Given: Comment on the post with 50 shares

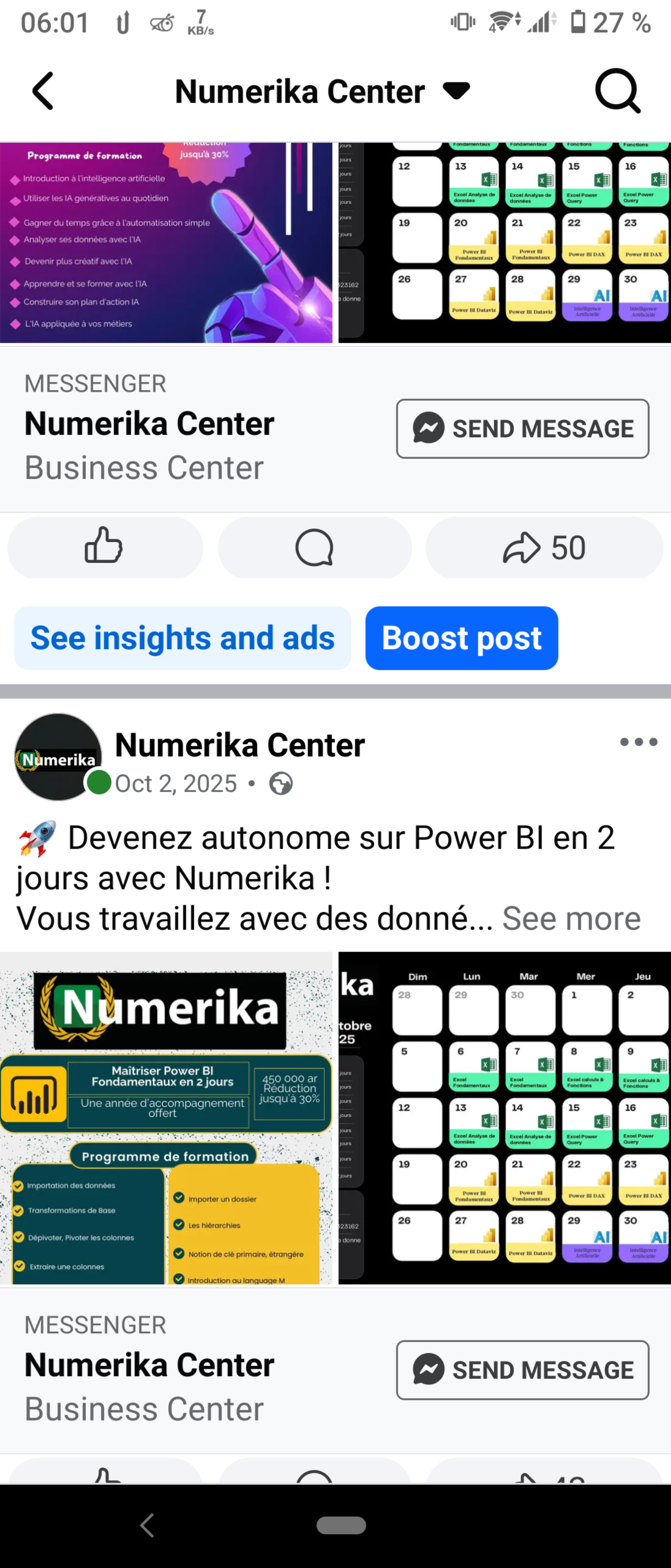Looking at the screenshot, I should tap(315, 547).
